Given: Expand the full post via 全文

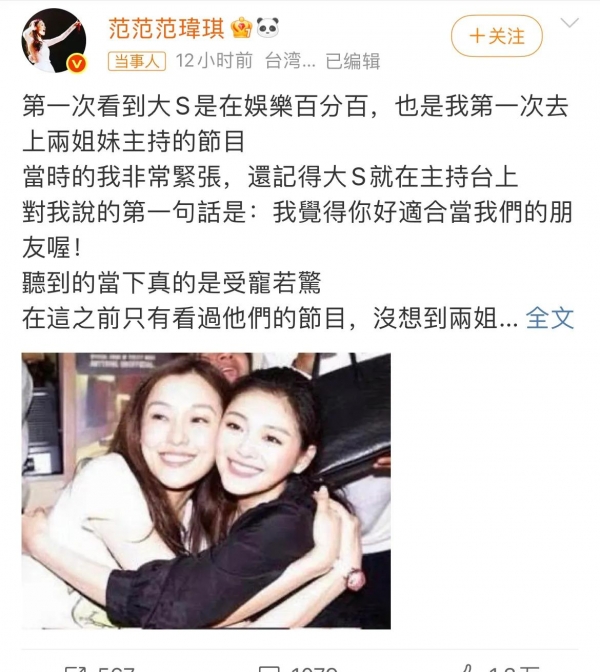Looking at the screenshot, I should coord(549,320).
